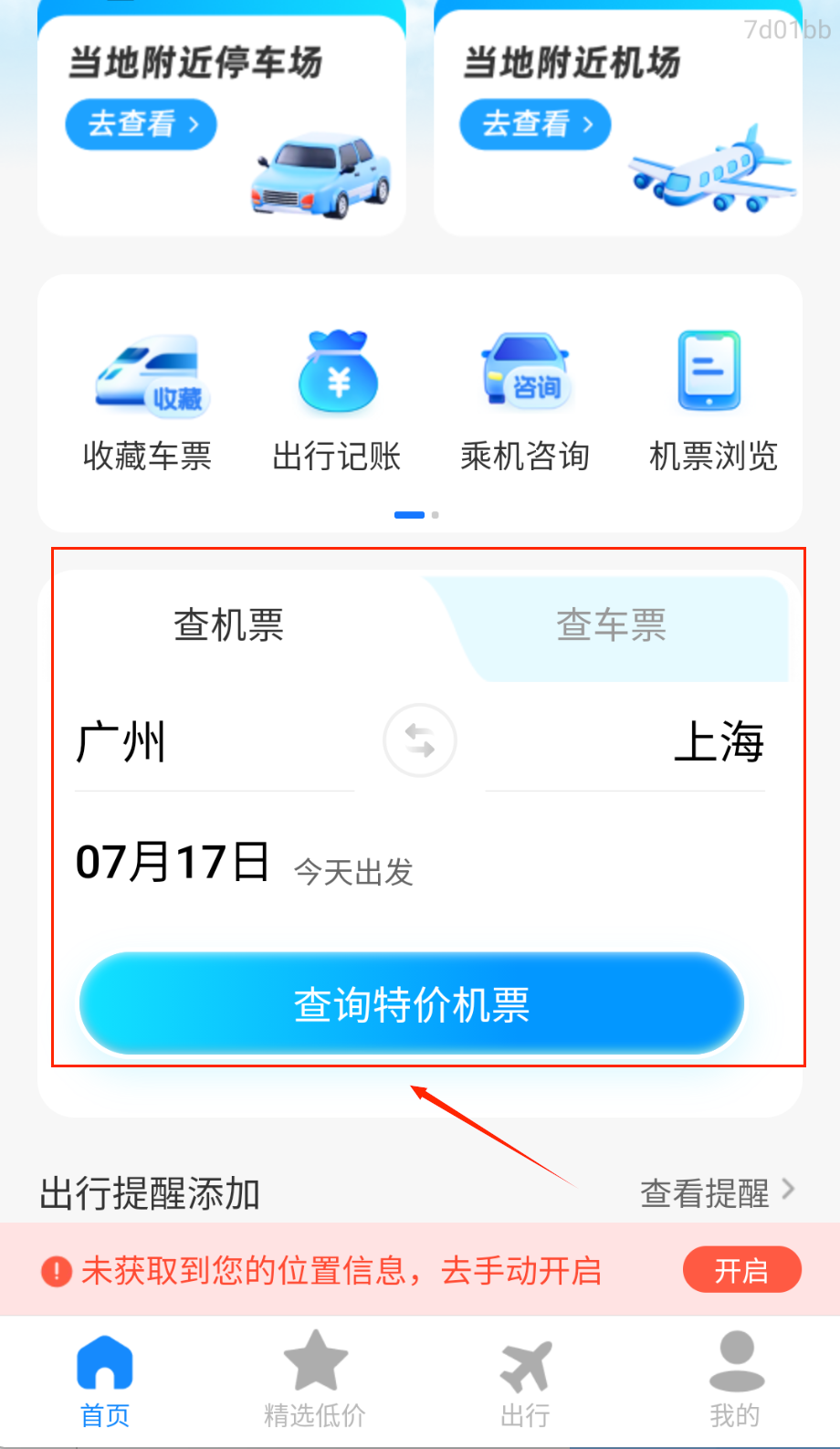Tap 去查看 on the nearby airports card
The height and width of the screenshot is (1449, 840).
click(535, 124)
